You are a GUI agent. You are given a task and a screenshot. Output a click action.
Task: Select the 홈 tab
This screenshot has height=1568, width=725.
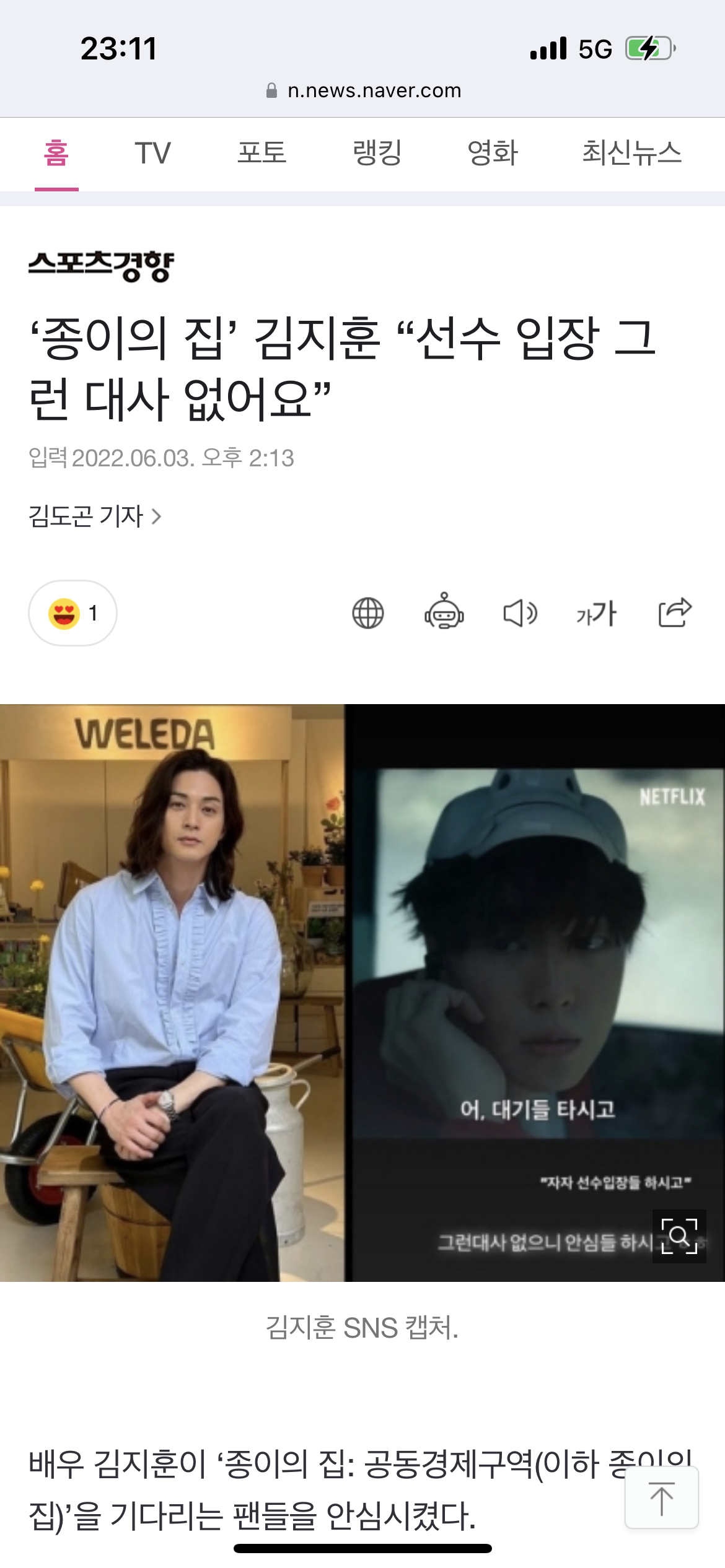pyautogui.click(x=56, y=153)
